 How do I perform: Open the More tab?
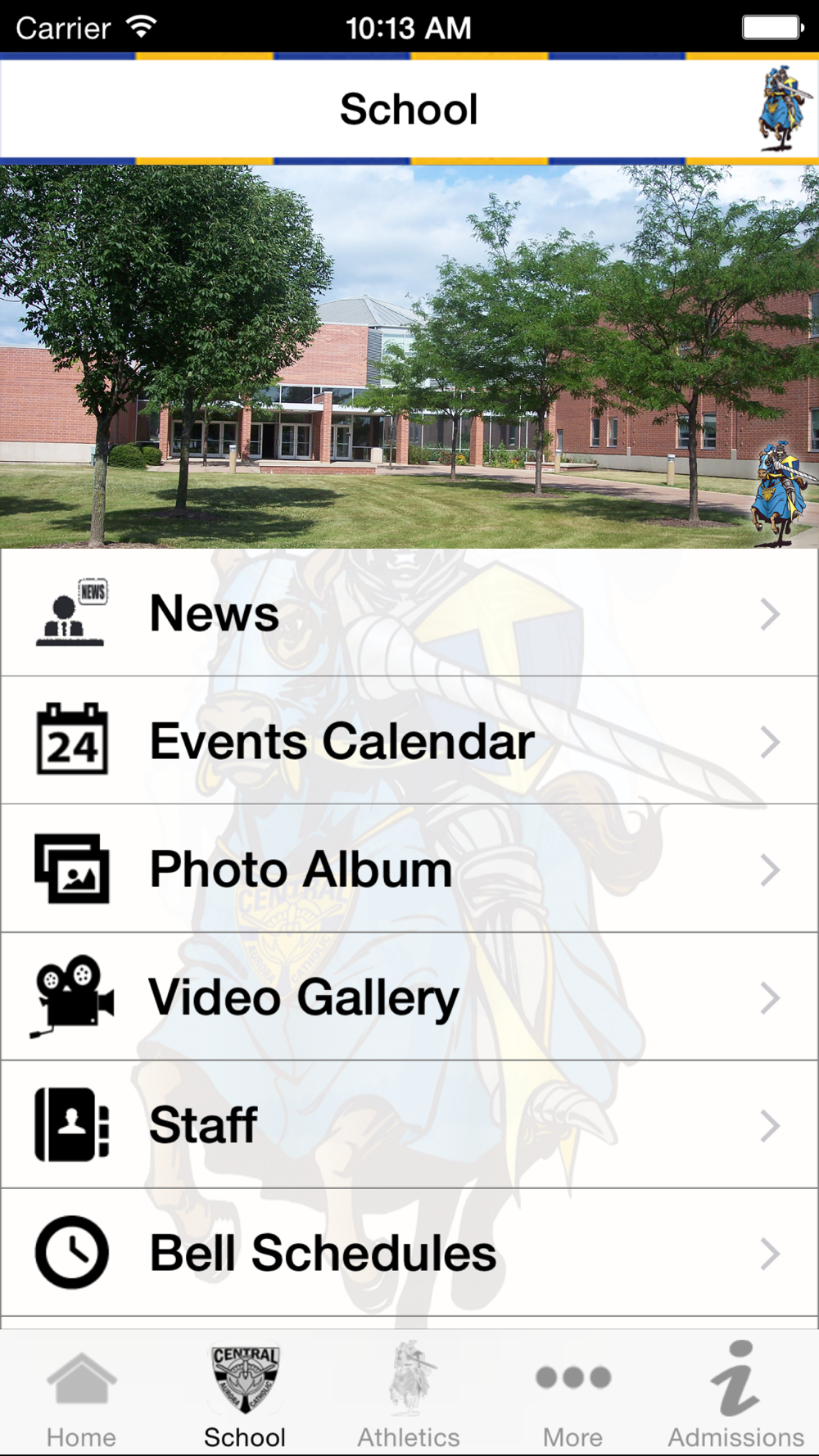tap(573, 1394)
